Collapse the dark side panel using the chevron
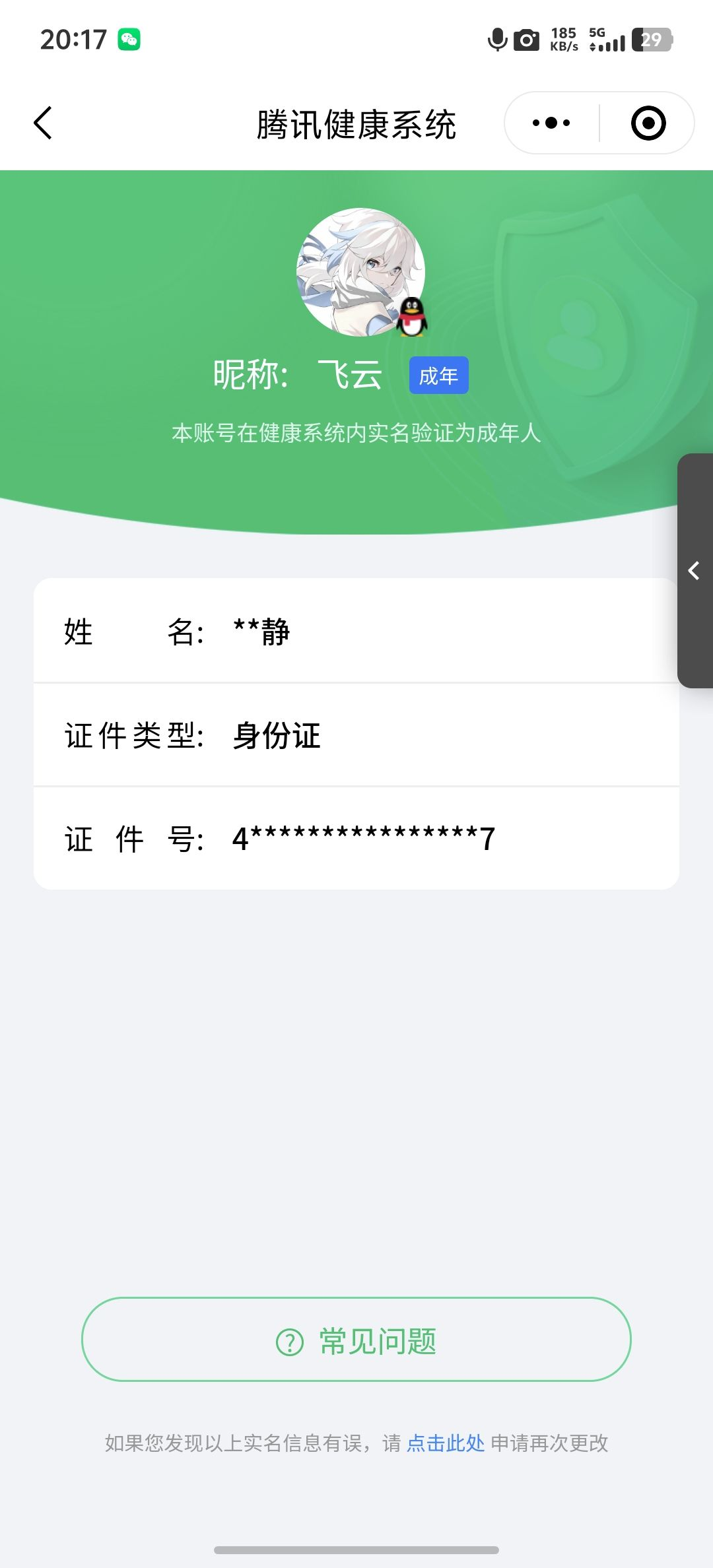Image resolution: width=713 pixels, height=1568 pixels. [694, 570]
